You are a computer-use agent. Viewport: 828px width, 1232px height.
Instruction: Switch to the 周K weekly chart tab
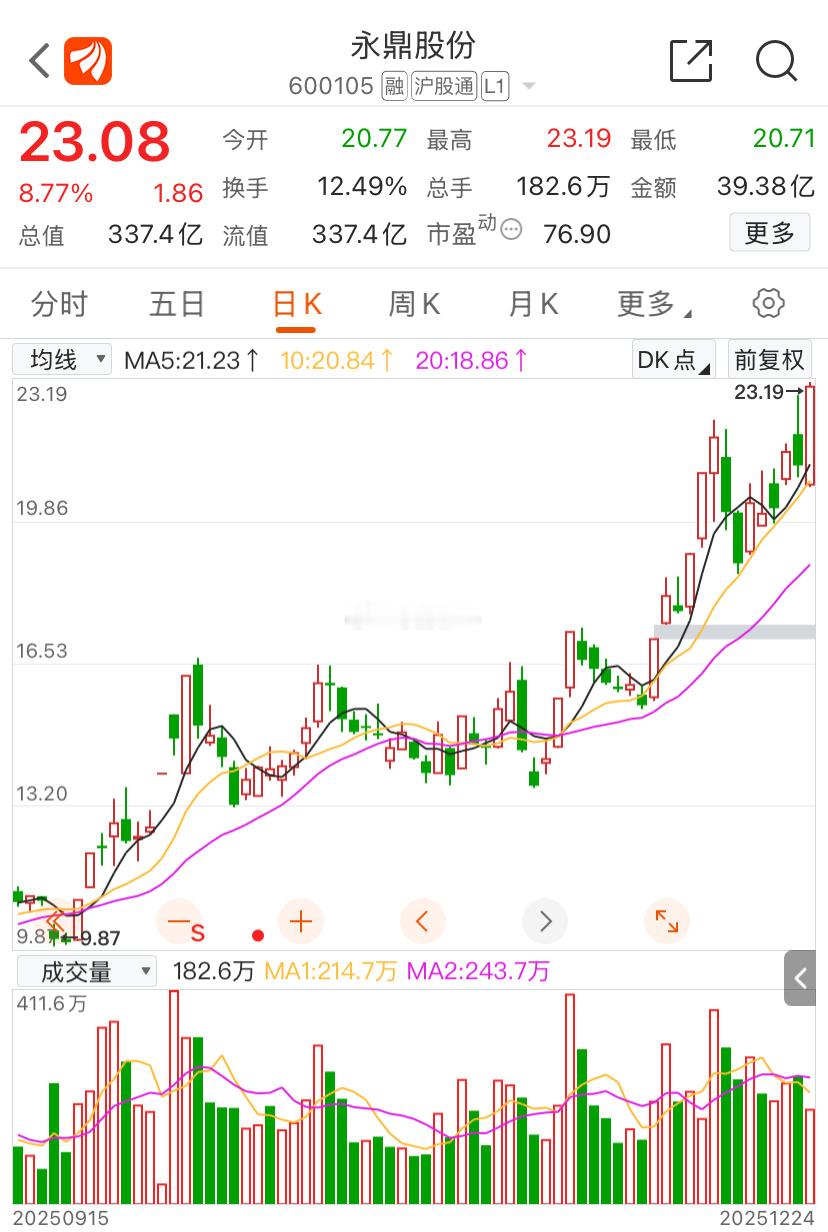pyautogui.click(x=413, y=303)
